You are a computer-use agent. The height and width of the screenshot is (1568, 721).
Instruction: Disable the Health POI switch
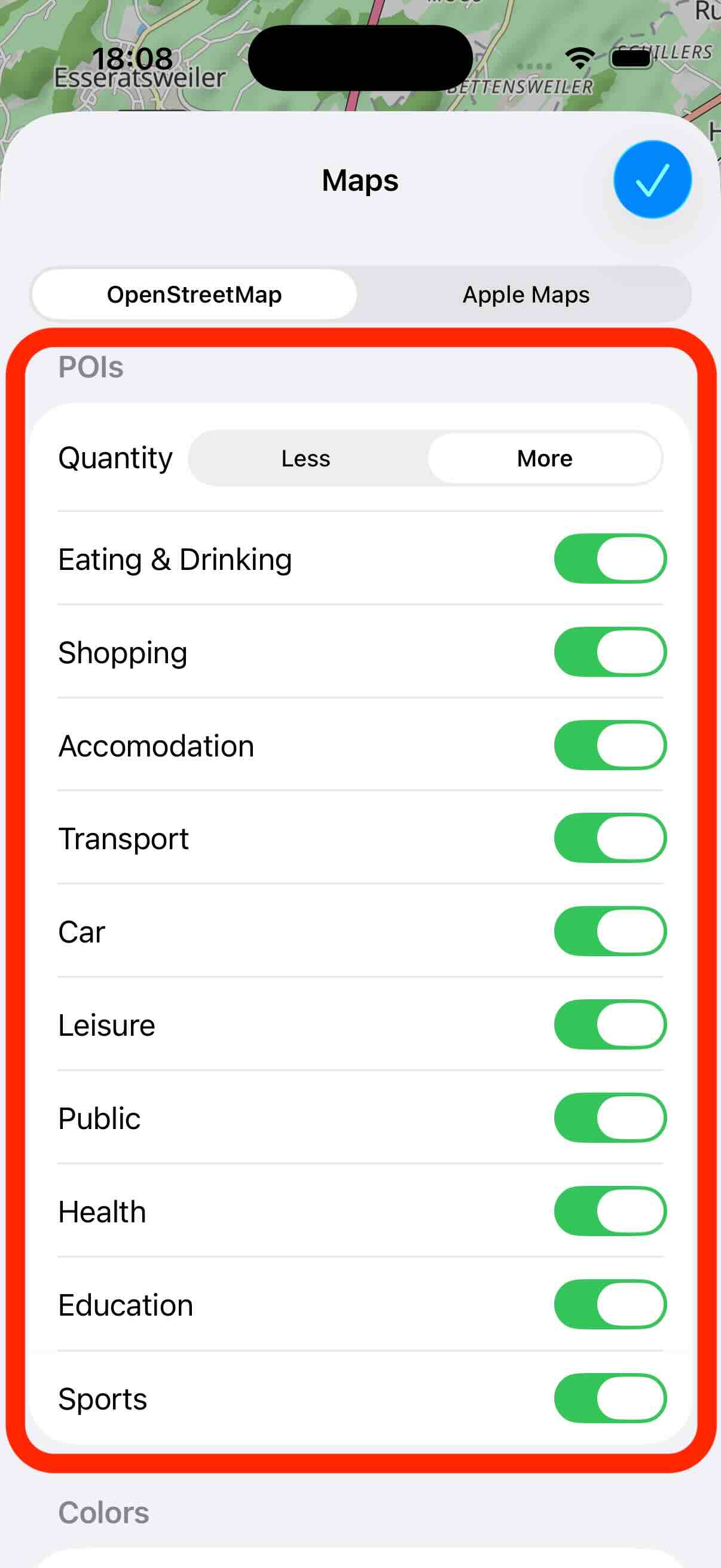pyautogui.click(x=610, y=1211)
